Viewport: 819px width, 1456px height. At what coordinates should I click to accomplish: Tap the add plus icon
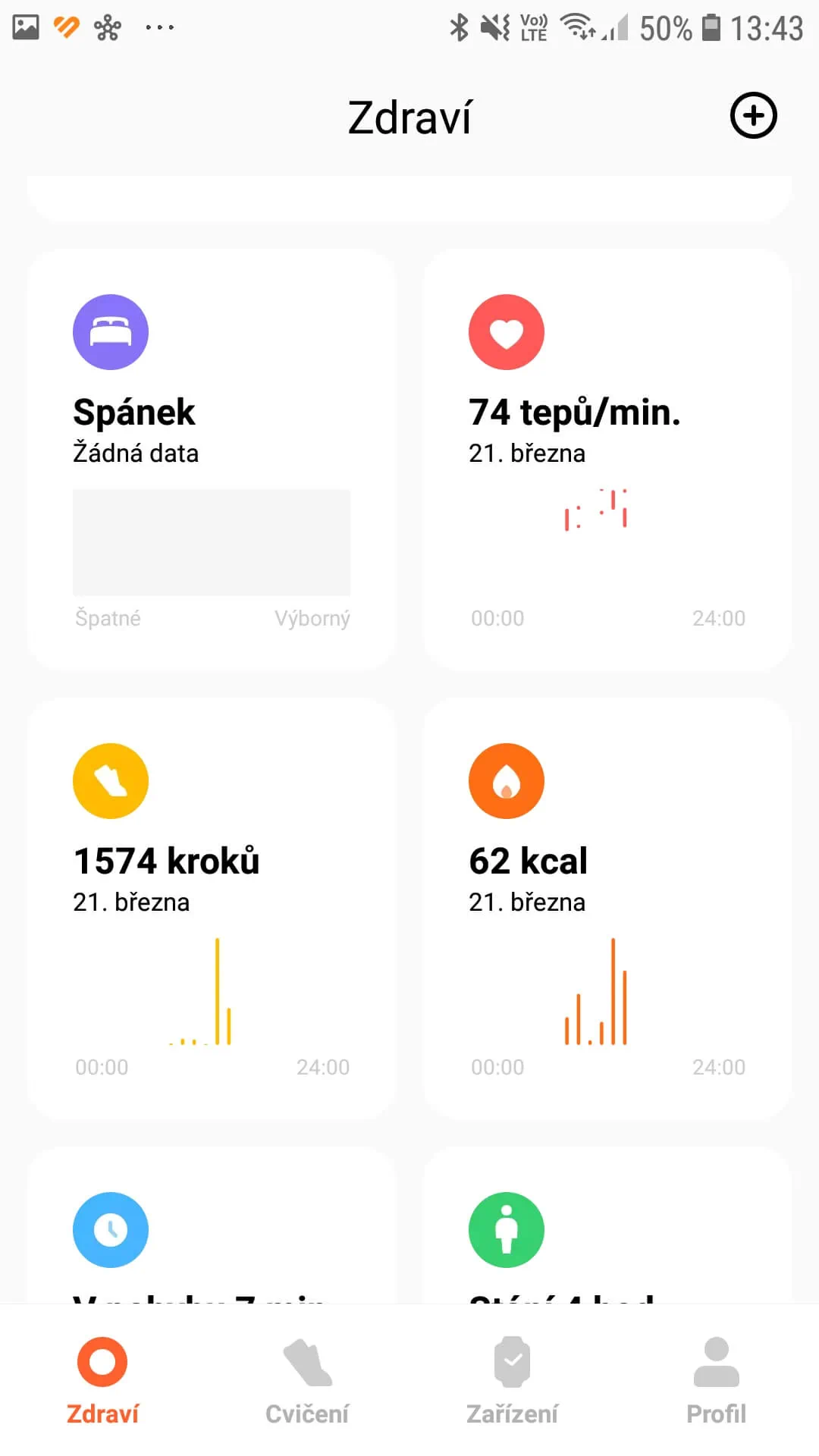tap(753, 116)
